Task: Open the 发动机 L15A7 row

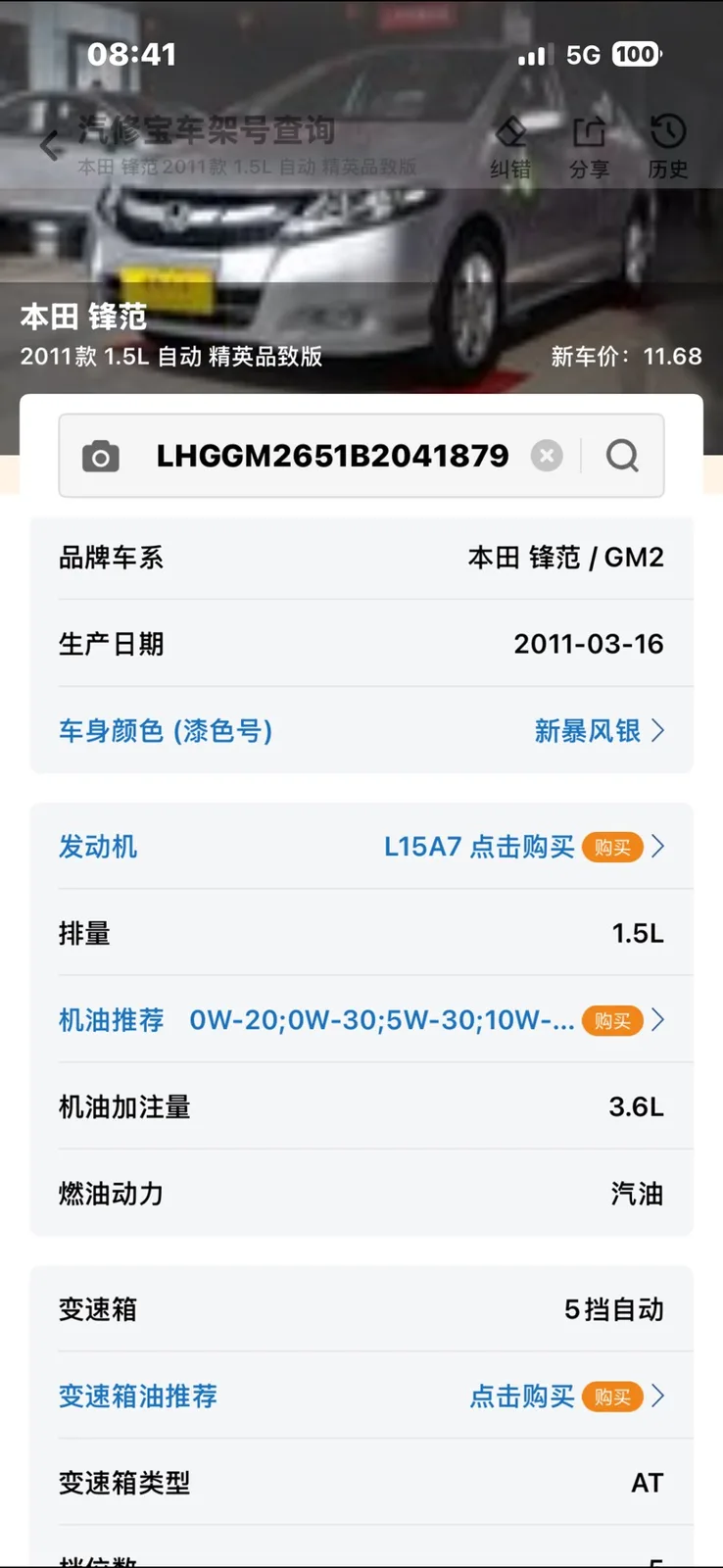Action: (361, 847)
